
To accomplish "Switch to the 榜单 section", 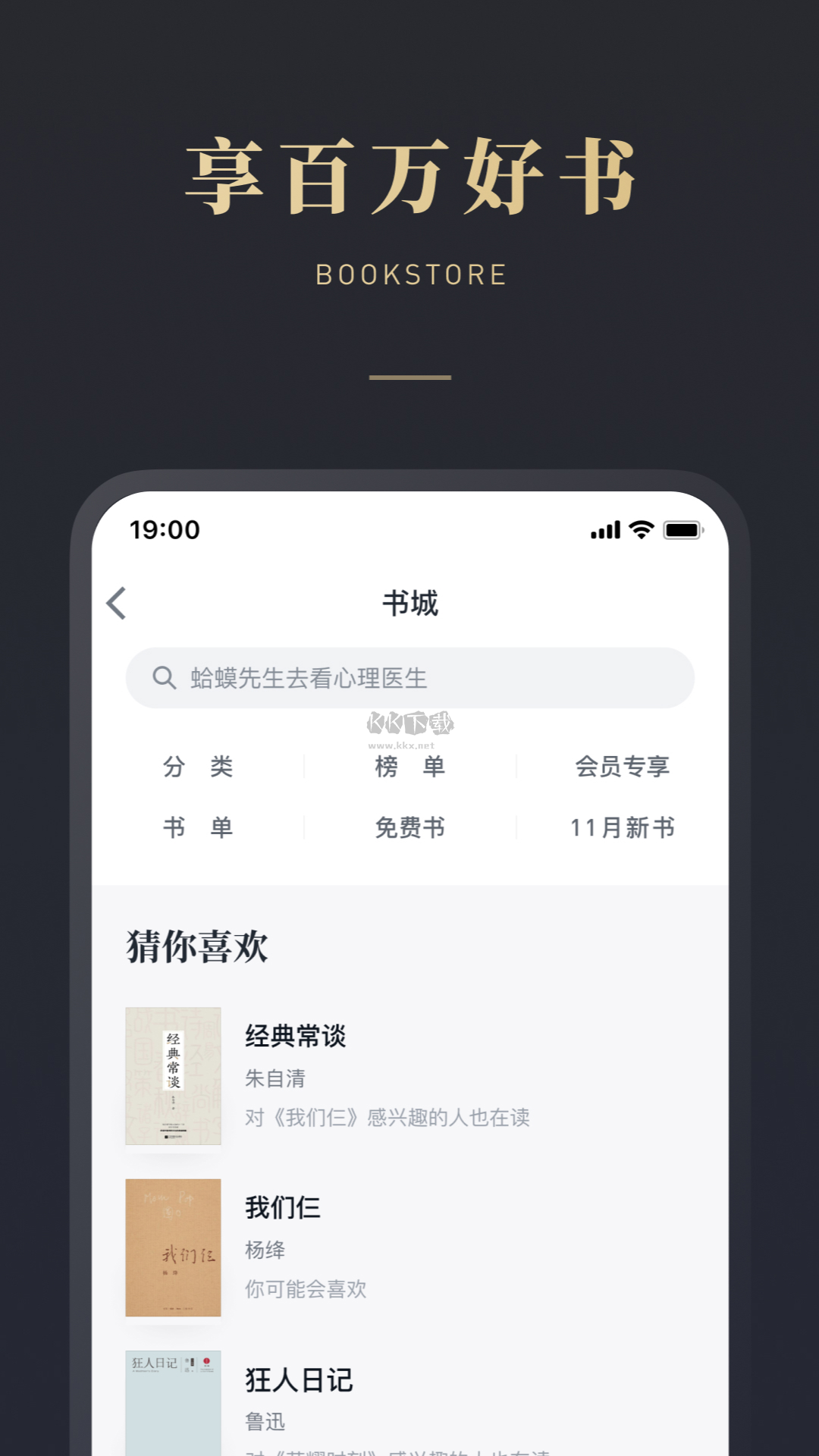I will tap(410, 767).
